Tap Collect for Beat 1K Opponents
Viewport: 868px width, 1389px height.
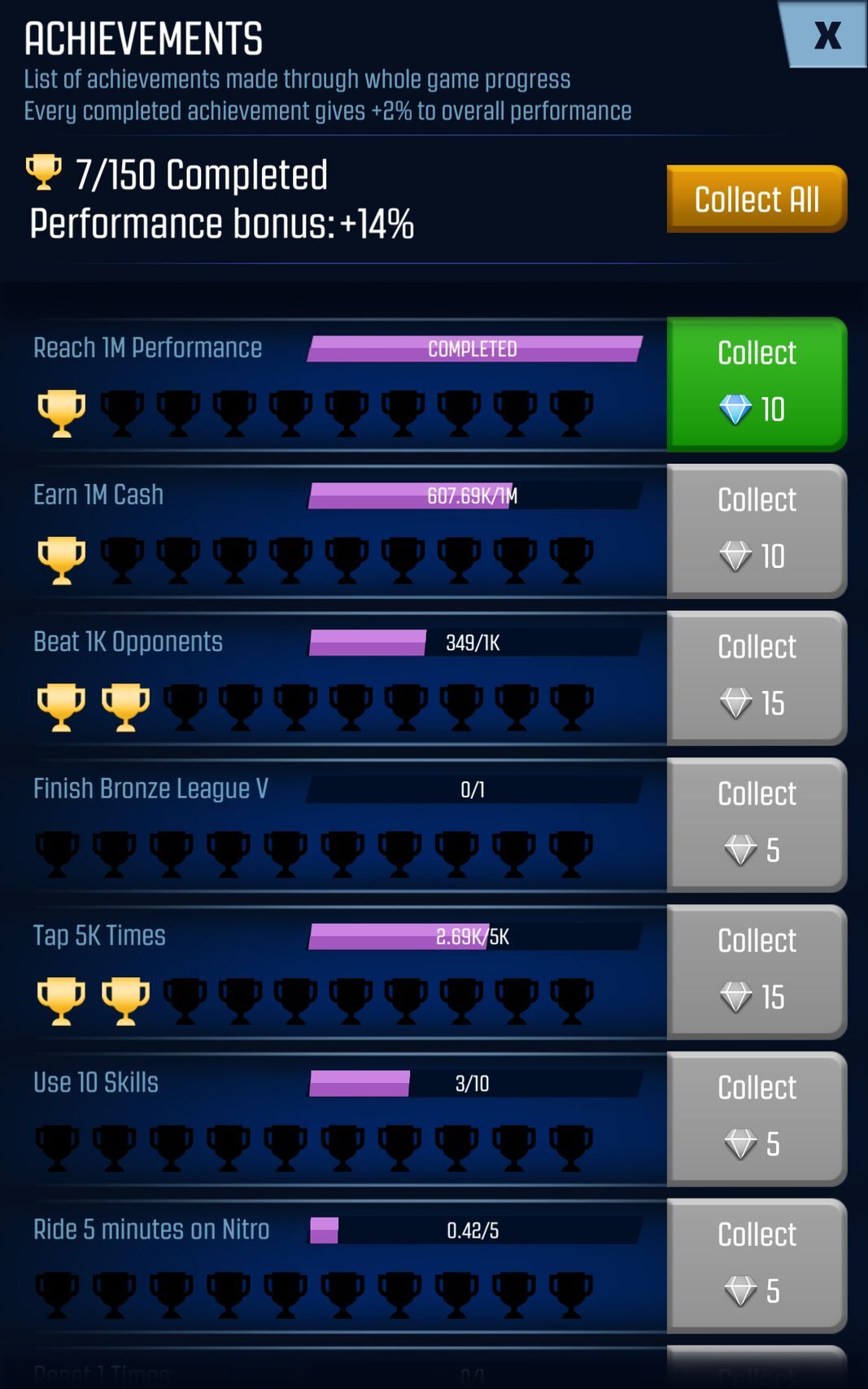tap(757, 678)
